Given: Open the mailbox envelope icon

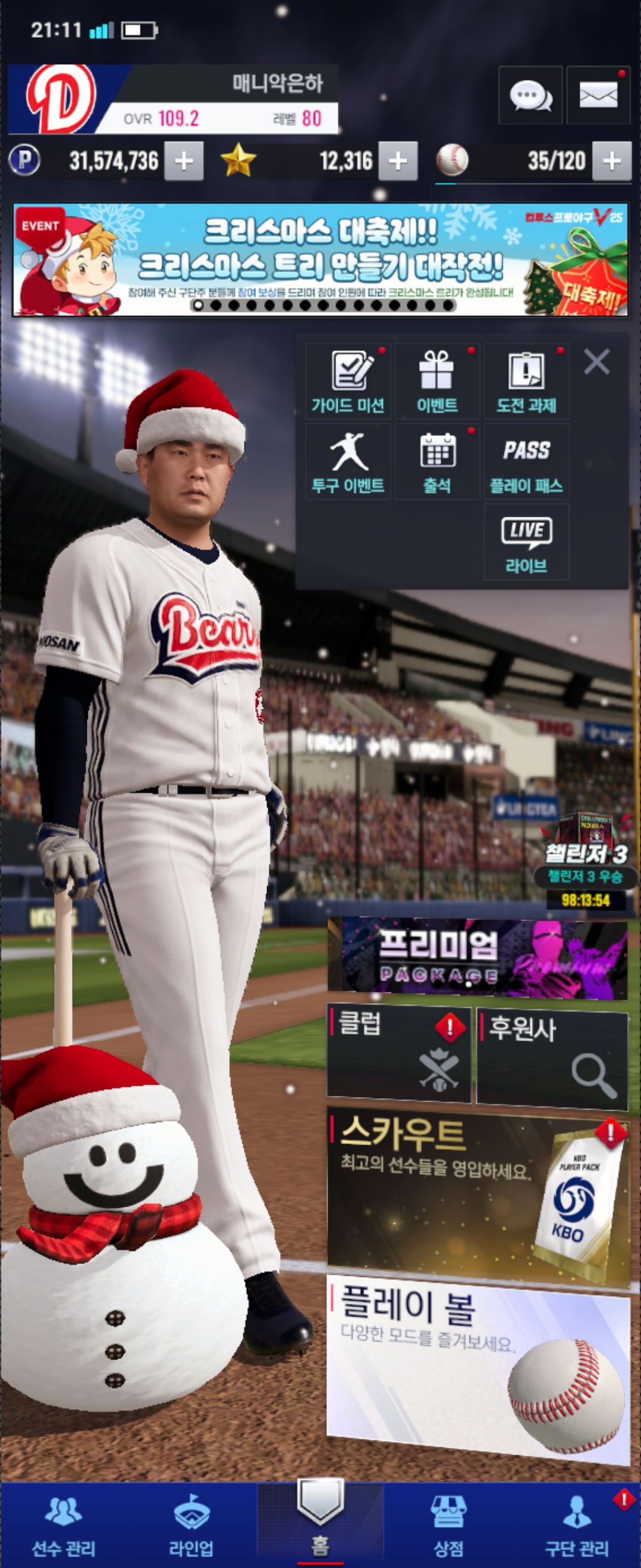Looking at the screenshot, I should [x=598, y=96].
